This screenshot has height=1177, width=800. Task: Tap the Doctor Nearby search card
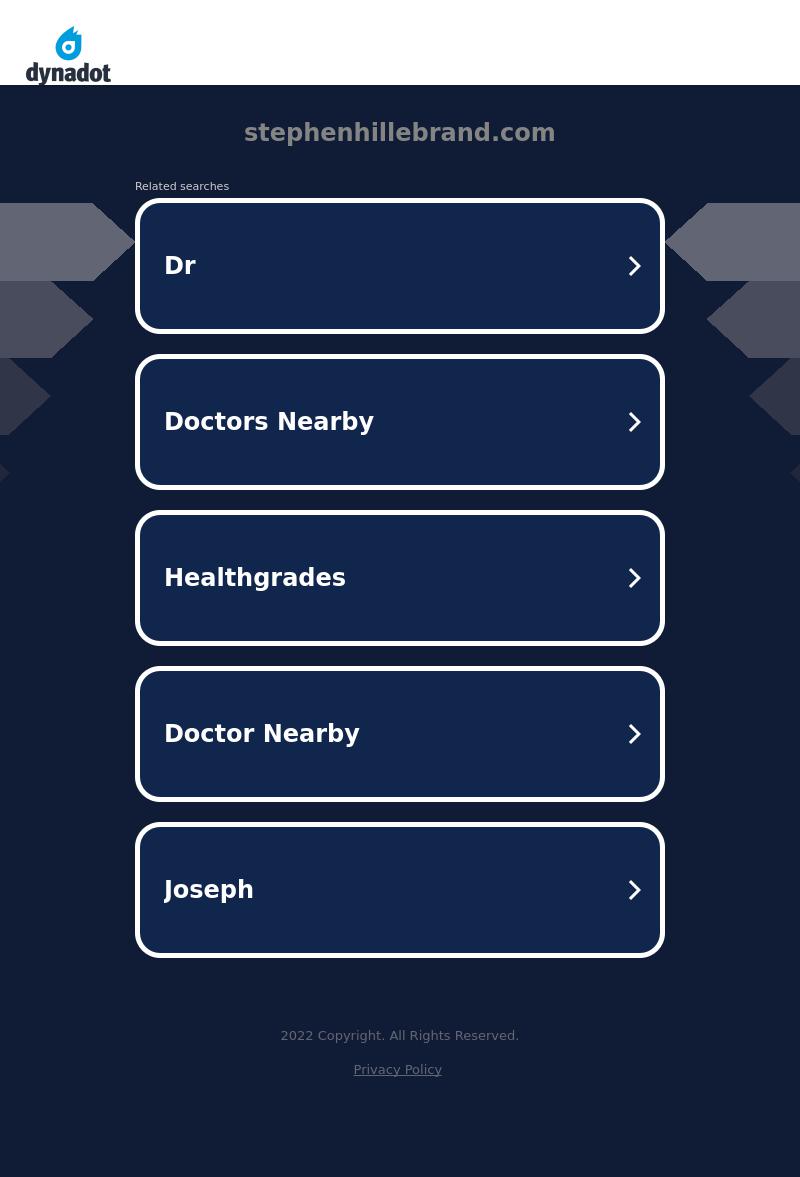pyautogui.click(x=399, y=734)
